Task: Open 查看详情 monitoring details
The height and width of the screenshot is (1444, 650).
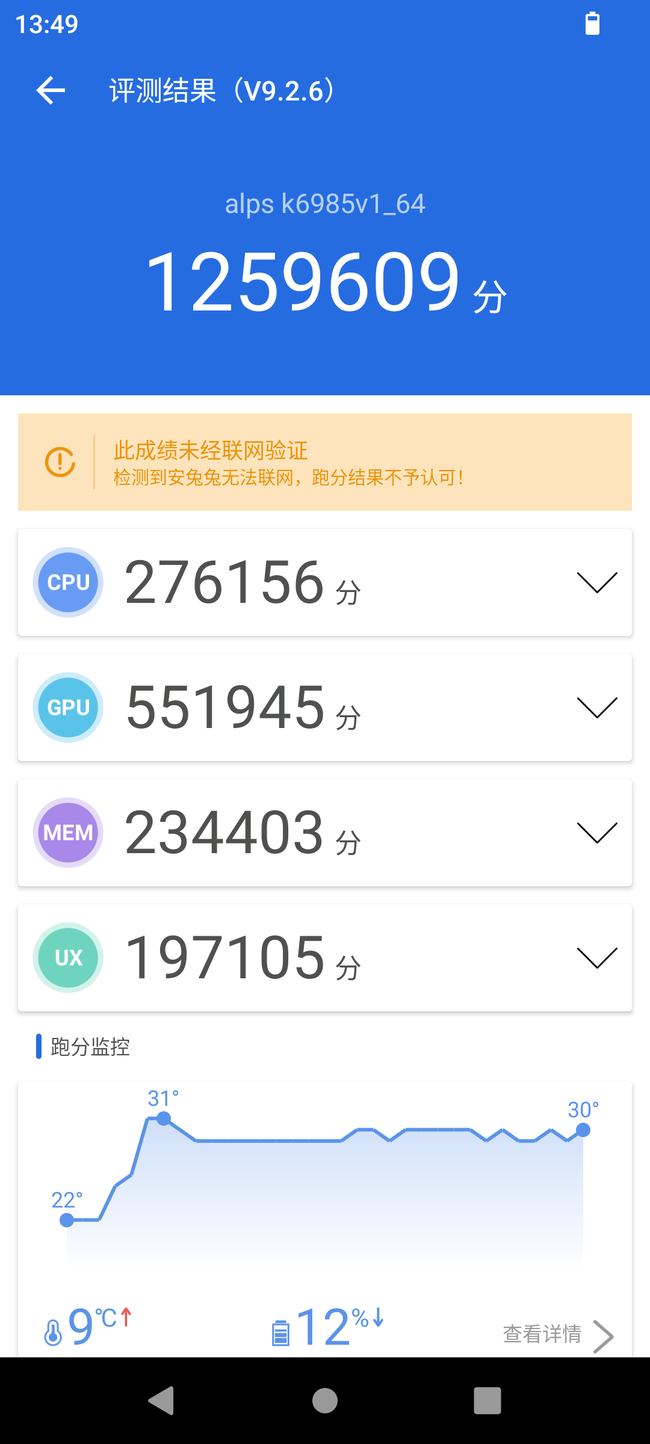Action: pos(558,1335)
